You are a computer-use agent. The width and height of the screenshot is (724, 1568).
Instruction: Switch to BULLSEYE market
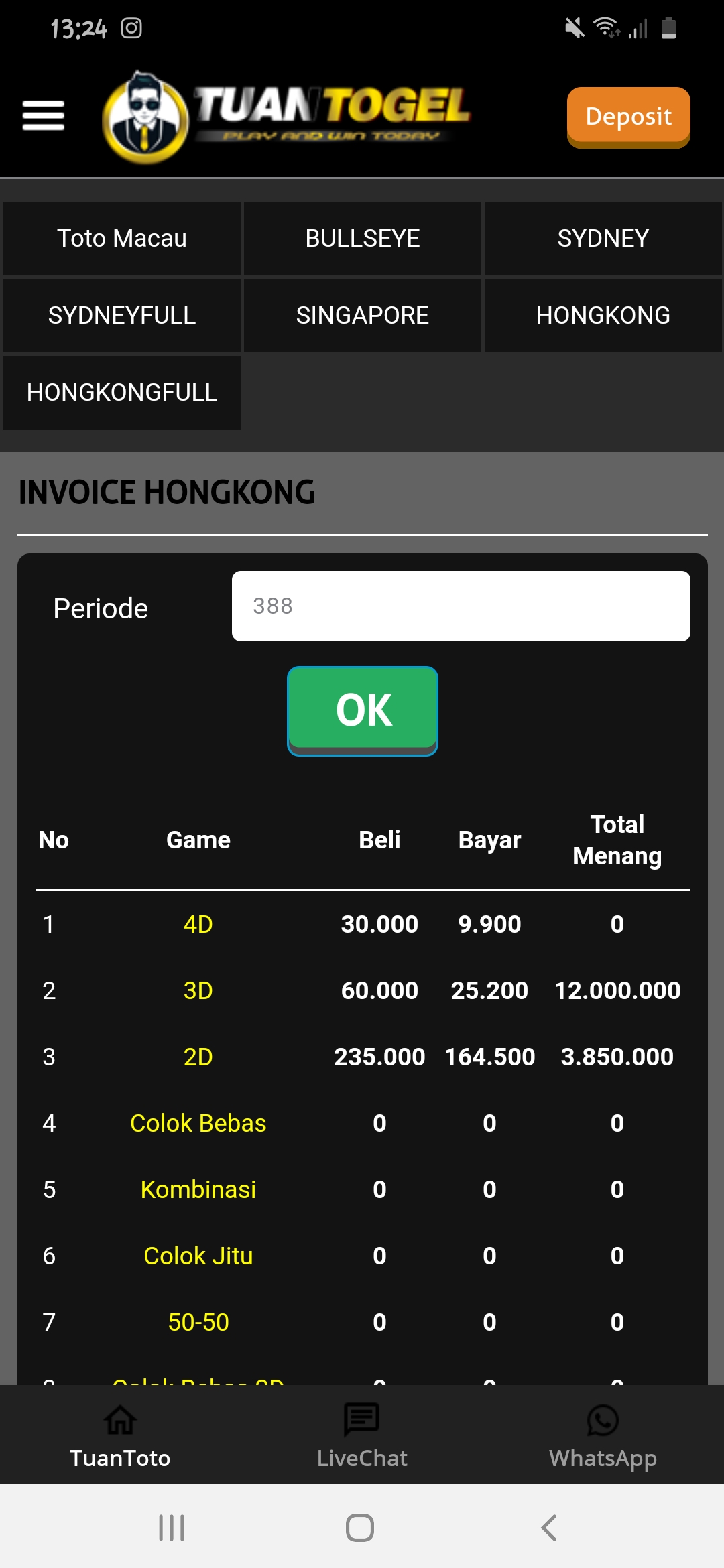tap(362, 239)
